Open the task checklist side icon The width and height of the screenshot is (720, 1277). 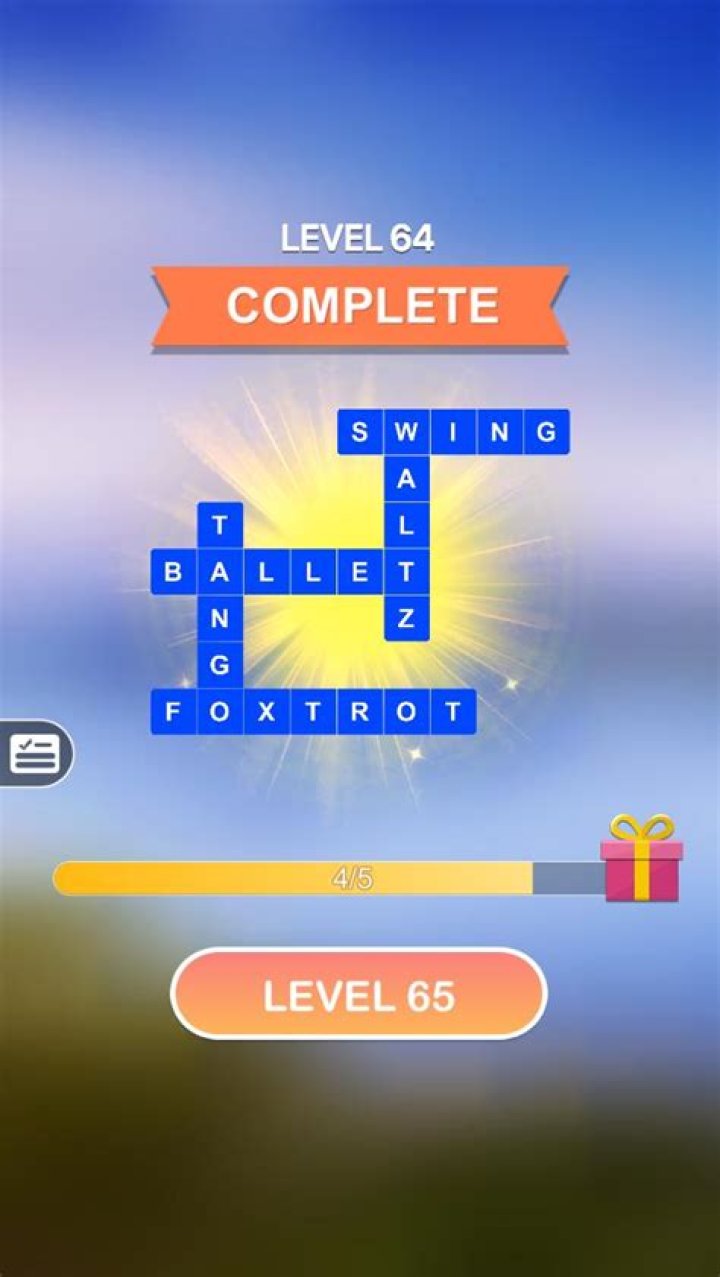[35, 753]
